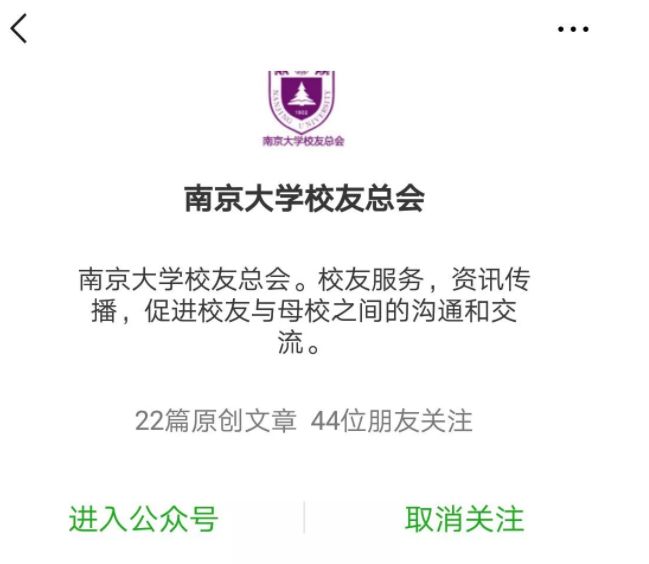Unfollow with the 取消关注 button
649x564 pixels.
(464, 519)
